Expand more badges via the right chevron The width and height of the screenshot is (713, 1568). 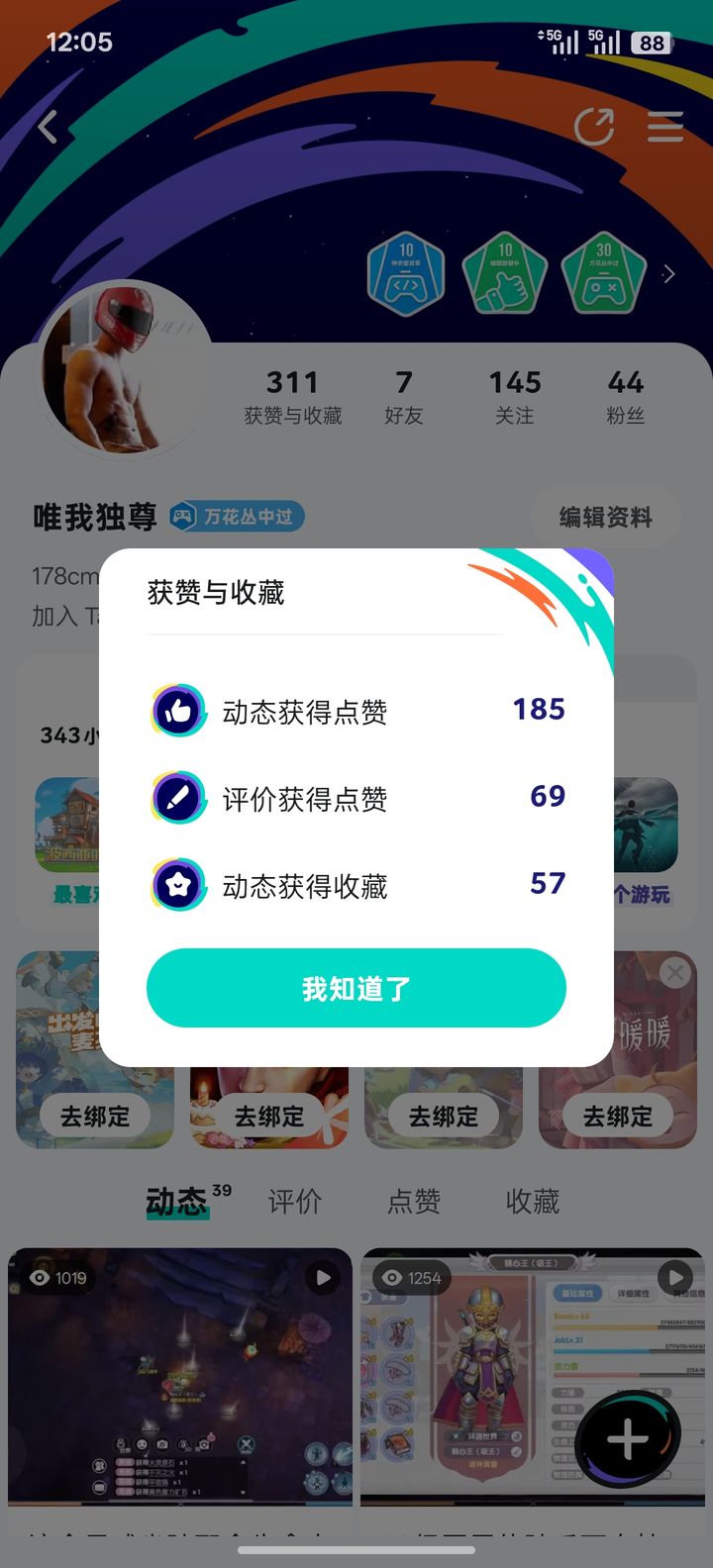(668, 273)
